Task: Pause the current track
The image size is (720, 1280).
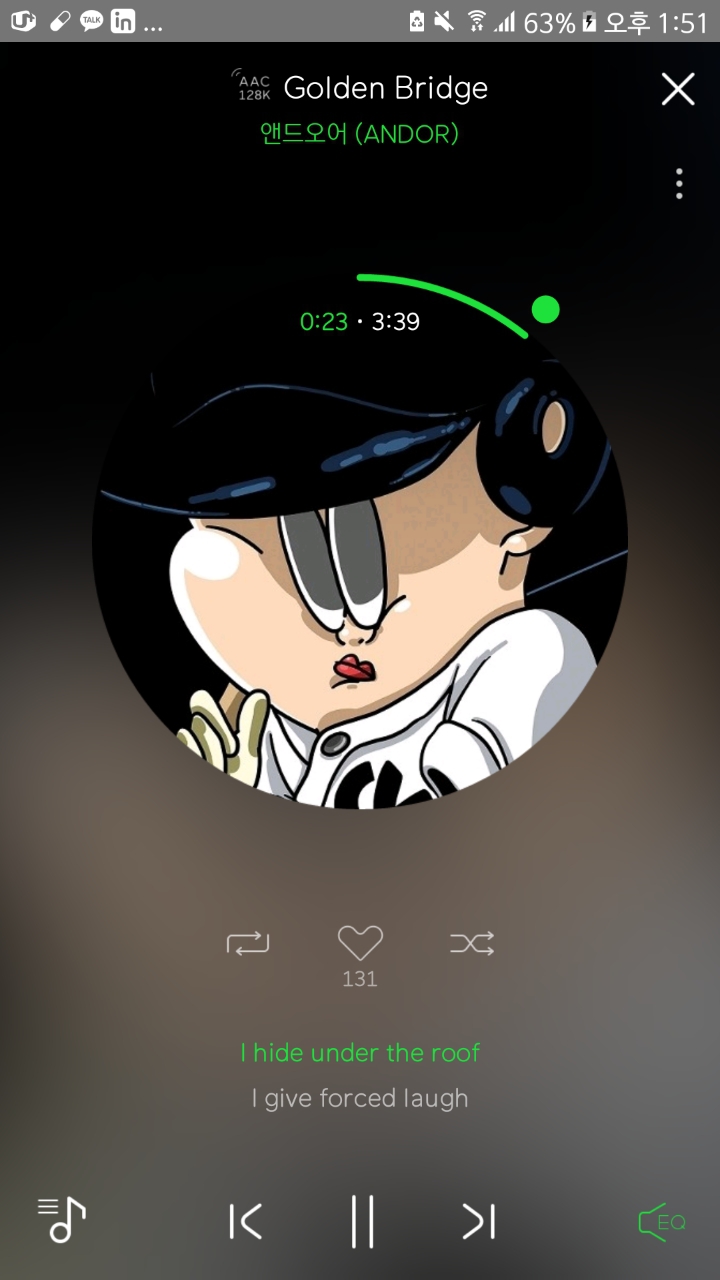Action: 362,1221
